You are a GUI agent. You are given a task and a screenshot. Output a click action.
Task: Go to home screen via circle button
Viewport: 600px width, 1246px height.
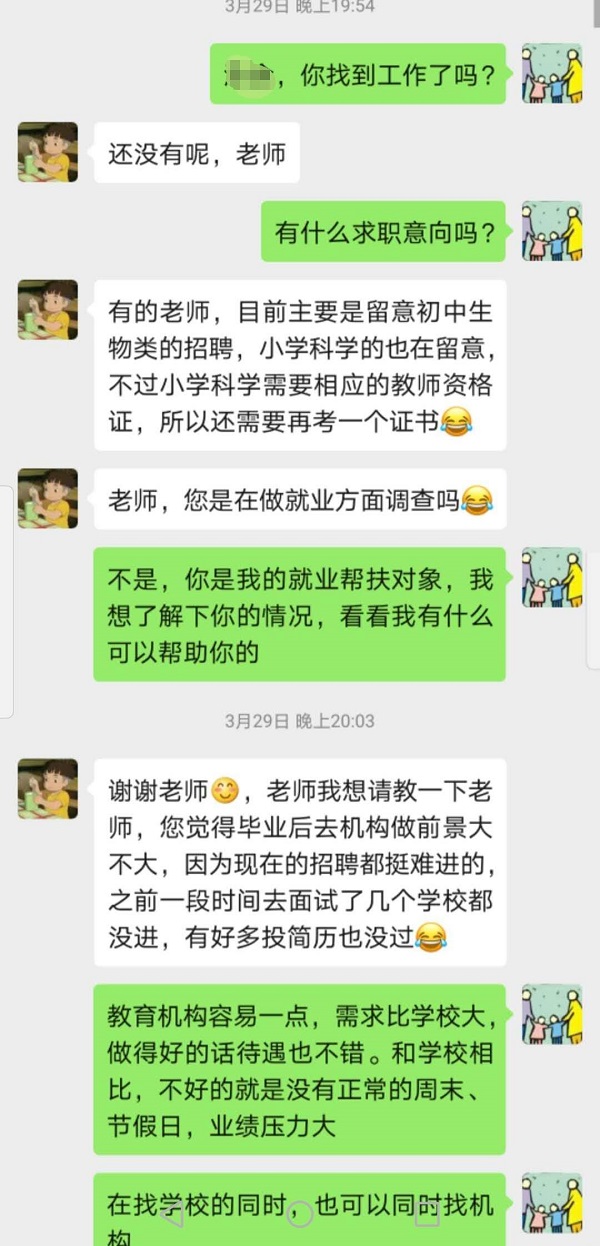(300, 1214)
